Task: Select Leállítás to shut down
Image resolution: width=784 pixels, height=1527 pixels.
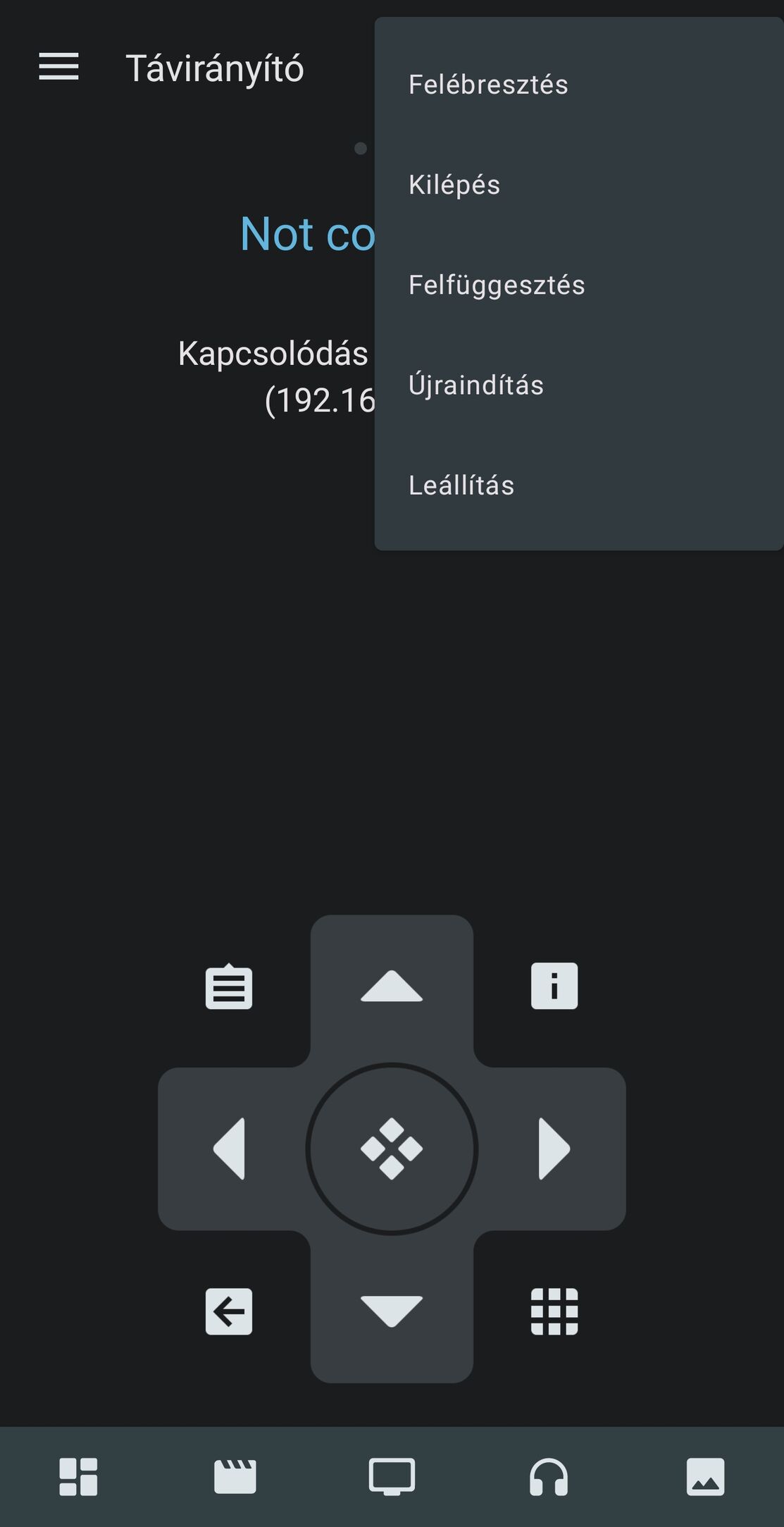Action: [x=579, y=485]
